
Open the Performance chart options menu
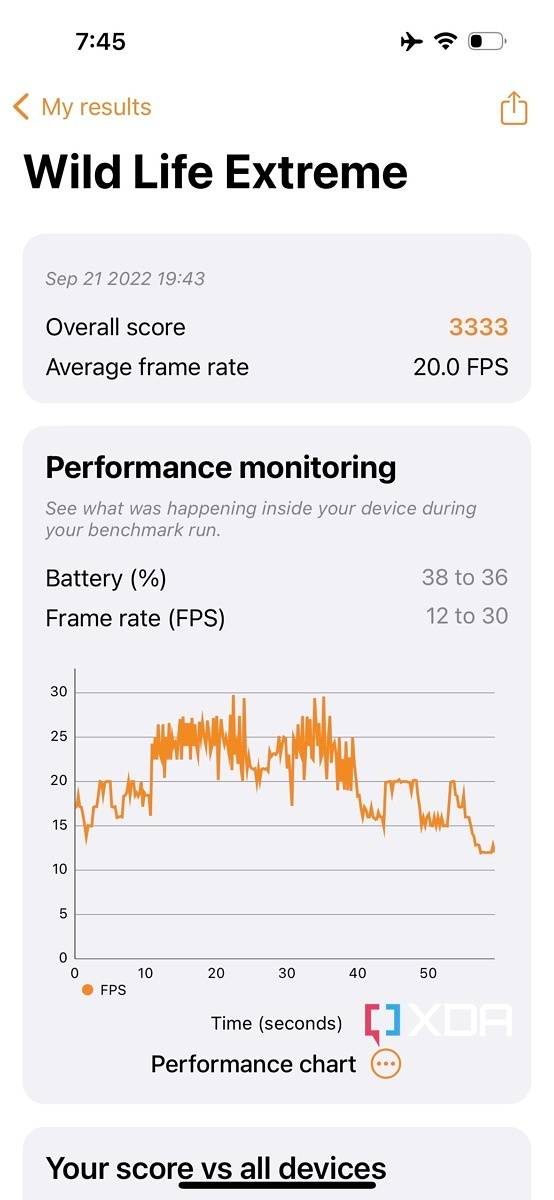386,1064
